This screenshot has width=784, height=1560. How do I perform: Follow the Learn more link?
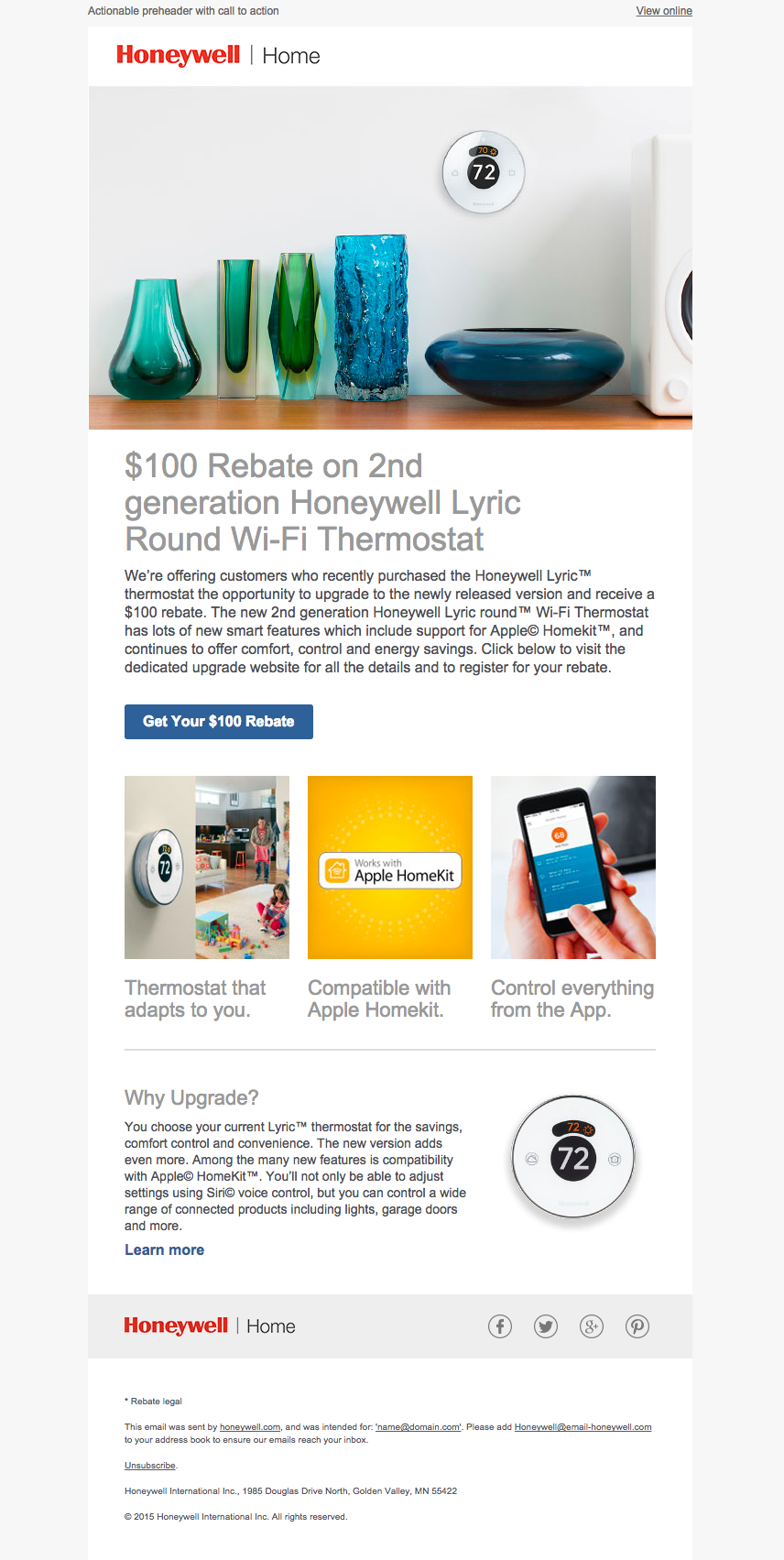click(164, 1250)
